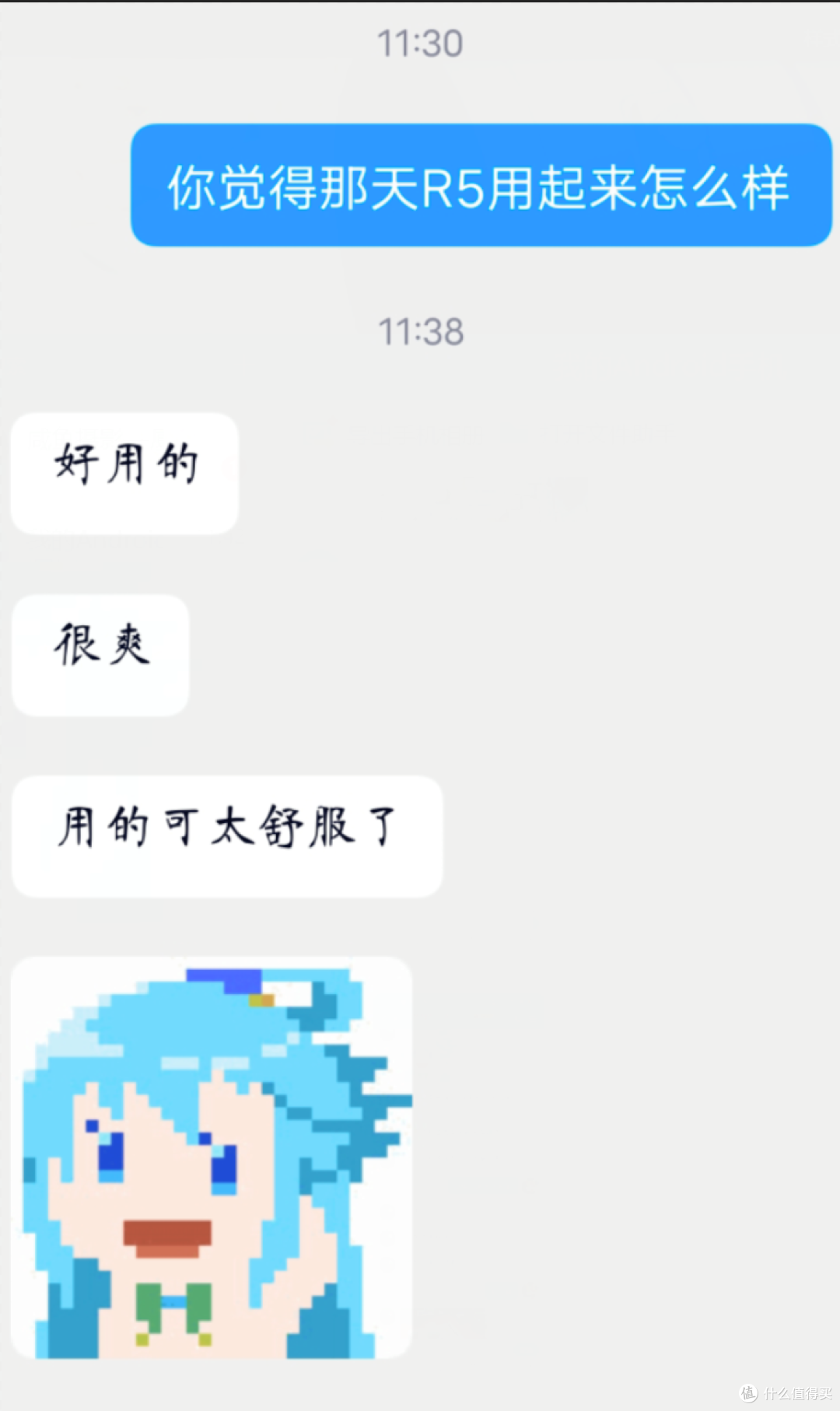
Task: Open the pixel-art girl sticker image
Action: [212, 1158]
